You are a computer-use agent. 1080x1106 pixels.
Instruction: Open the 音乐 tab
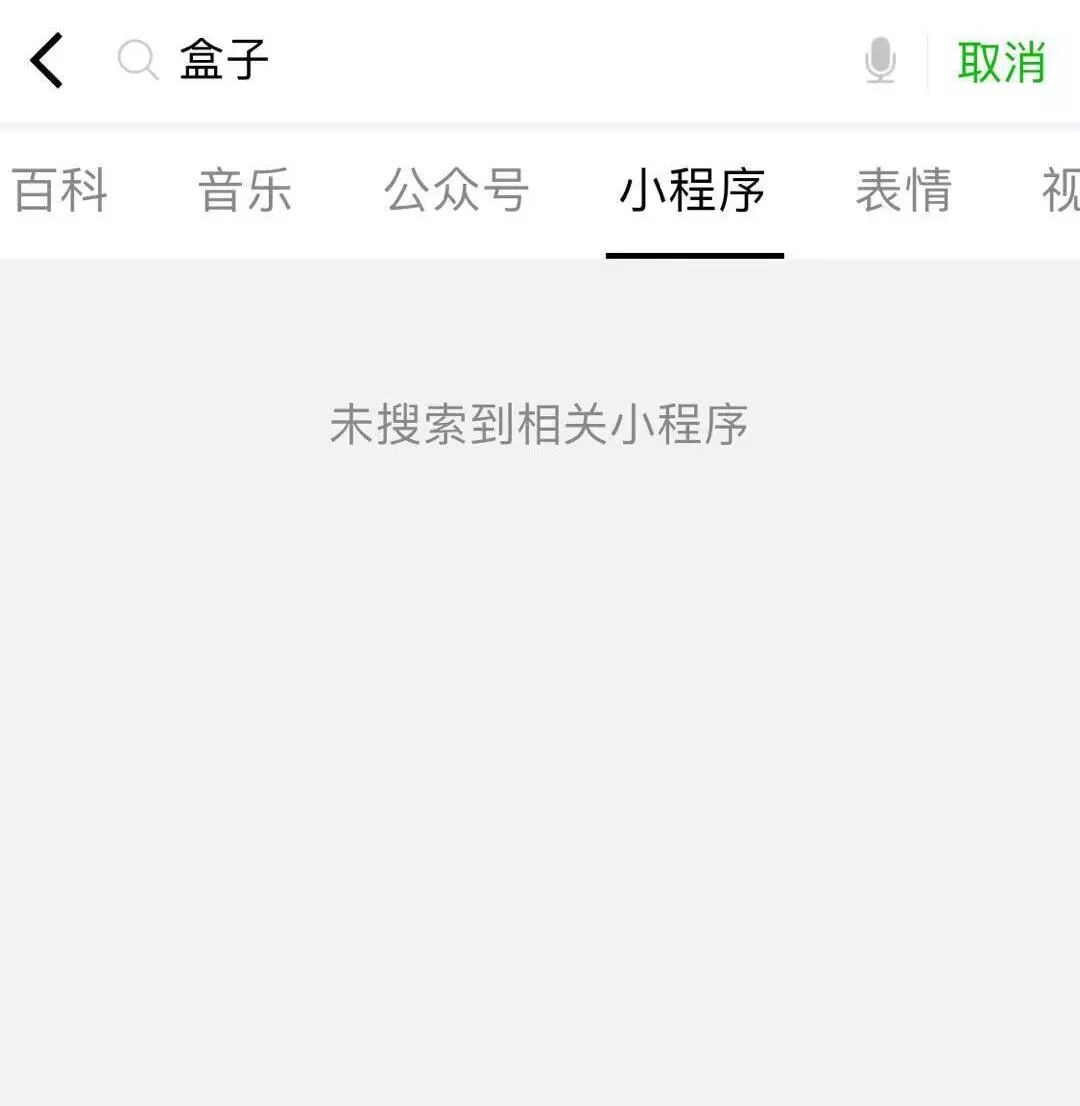(245, 190)
